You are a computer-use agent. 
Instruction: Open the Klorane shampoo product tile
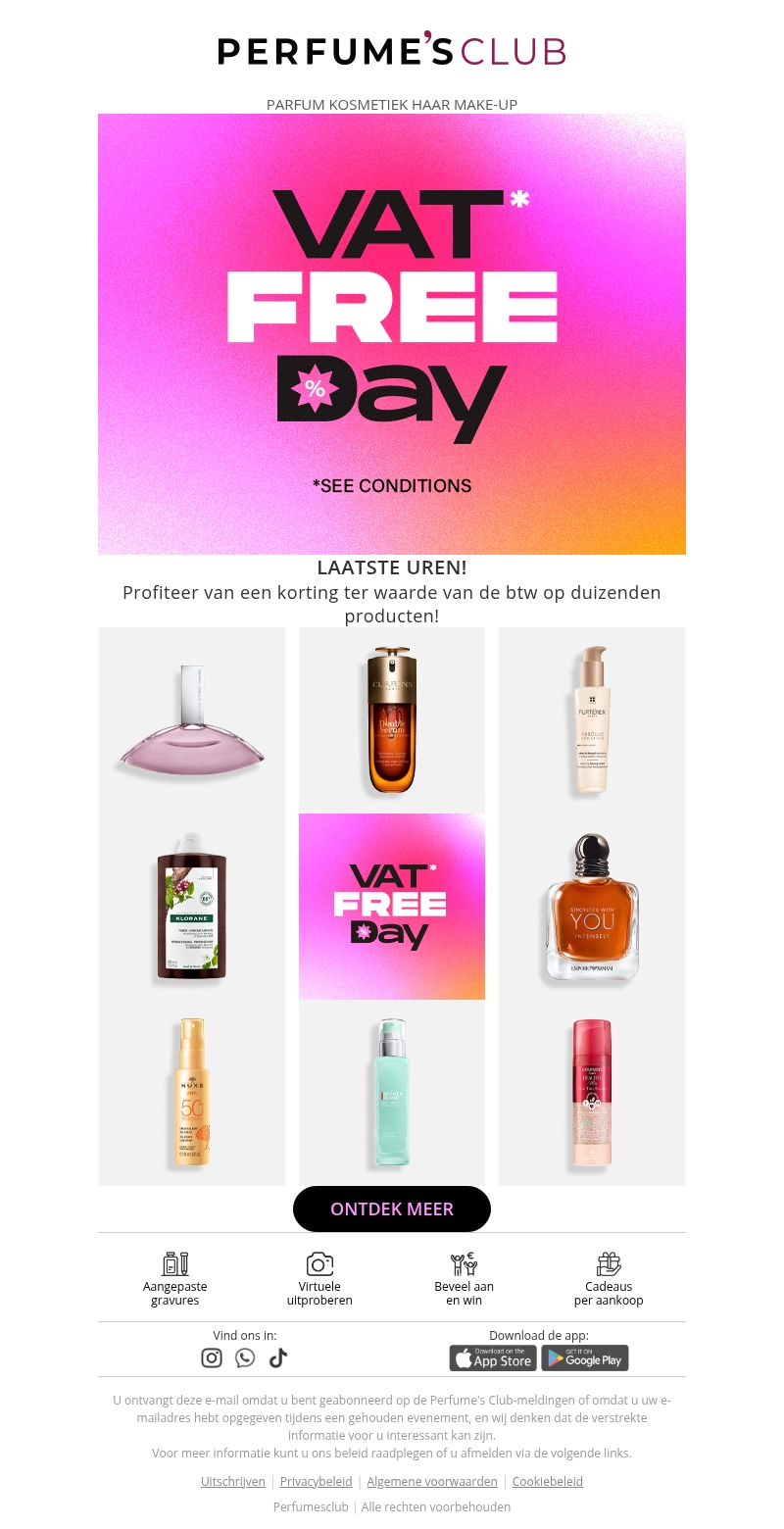click(192, 907)
